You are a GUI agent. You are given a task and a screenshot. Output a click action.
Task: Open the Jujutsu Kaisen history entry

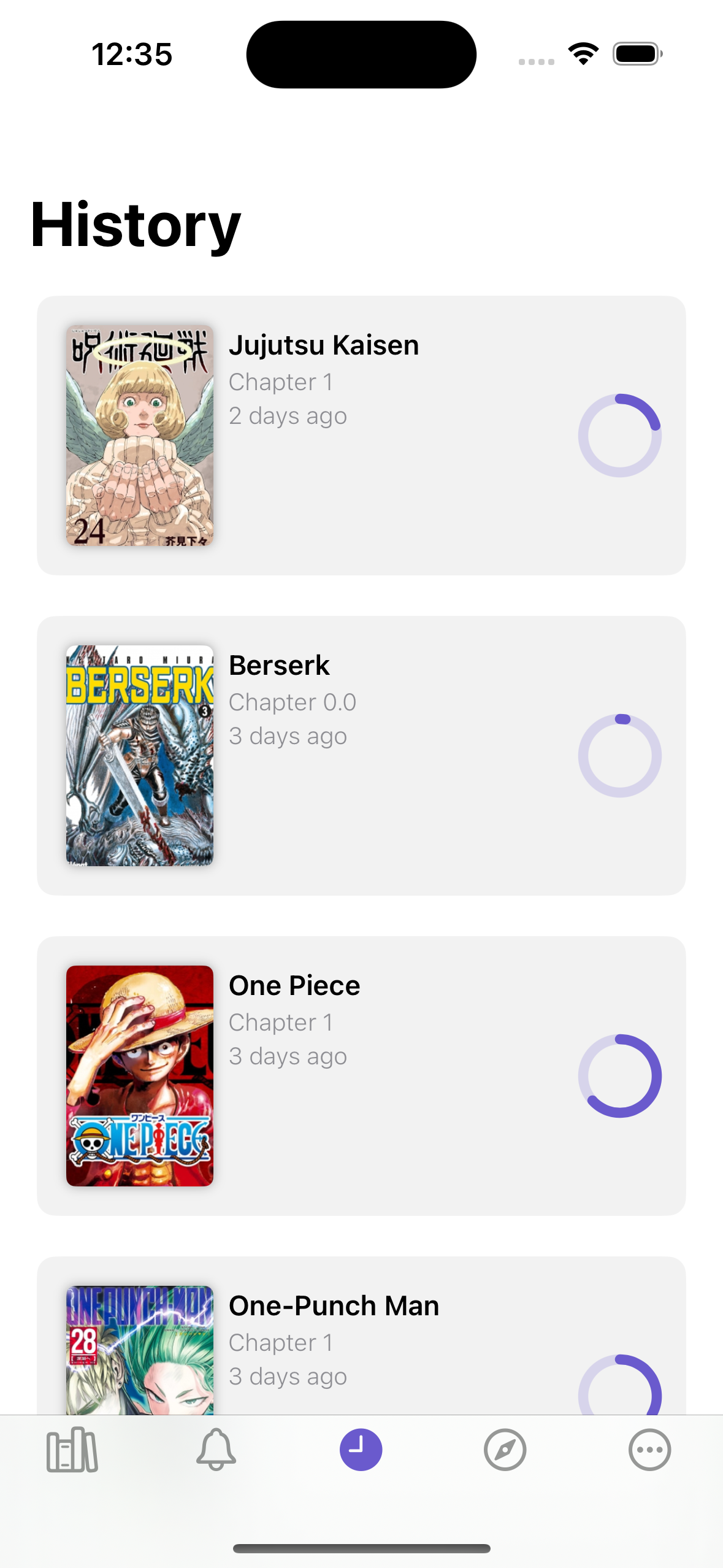[361, 435]
